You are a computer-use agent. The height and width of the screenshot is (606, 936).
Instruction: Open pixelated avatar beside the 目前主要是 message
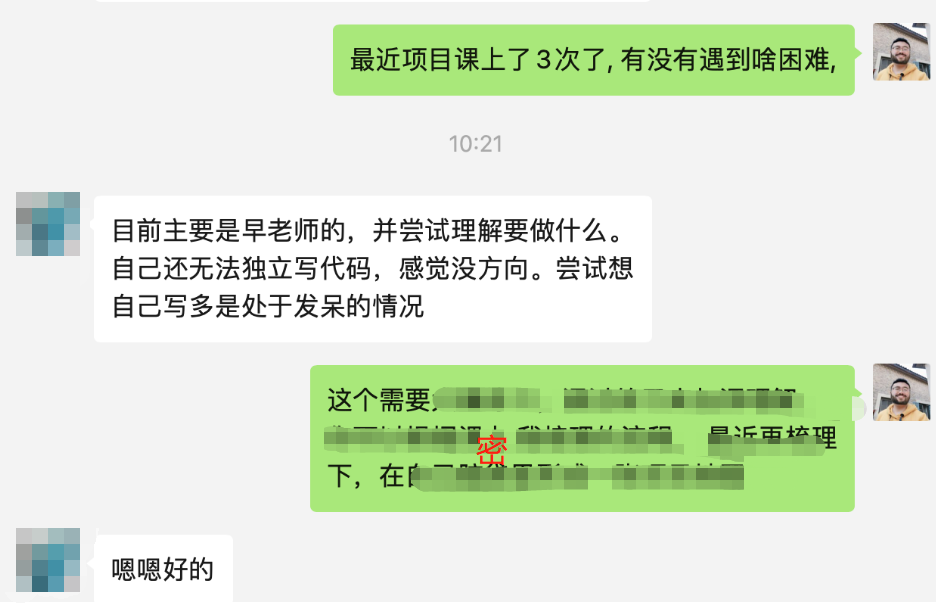47,224
